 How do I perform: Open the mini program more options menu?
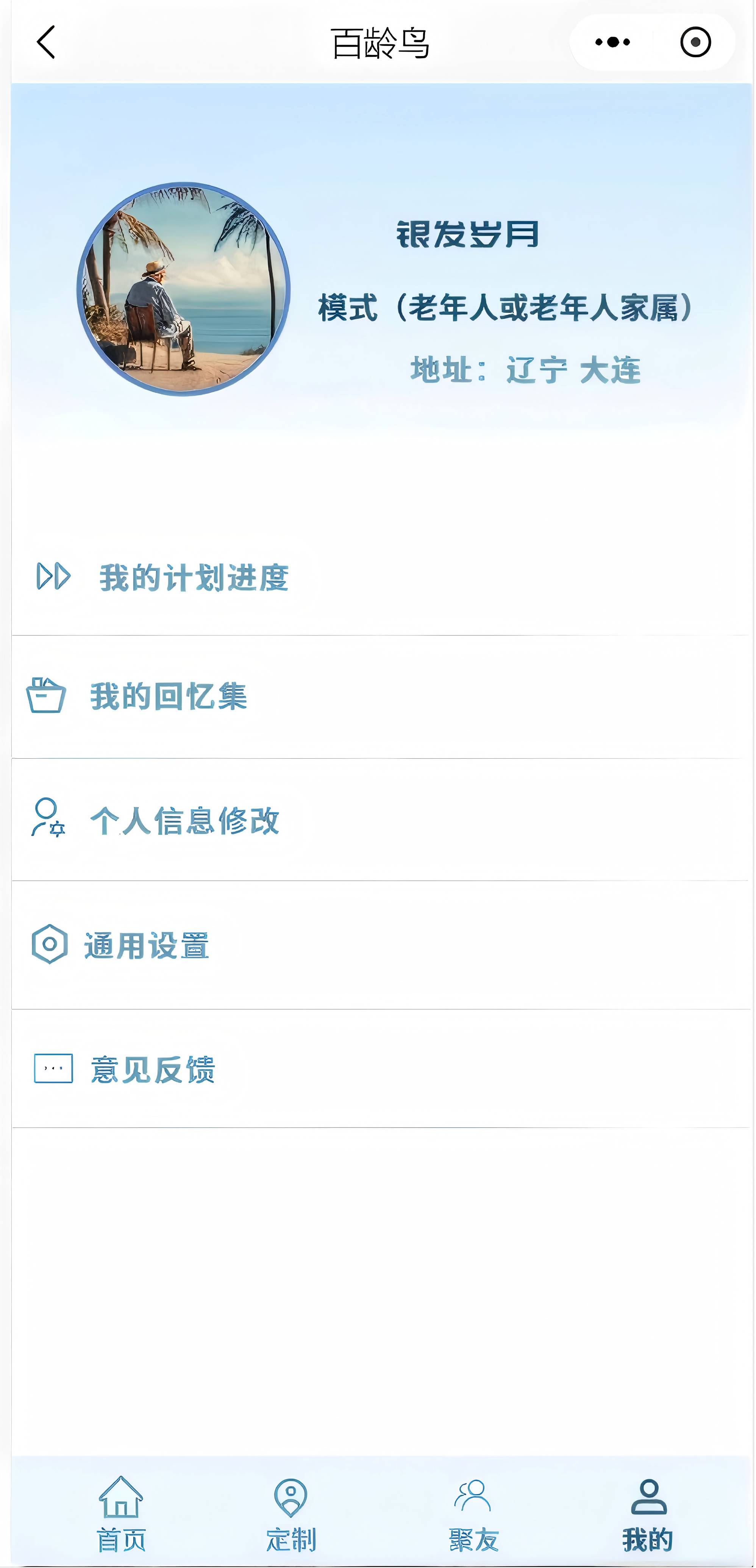[612, 42]
